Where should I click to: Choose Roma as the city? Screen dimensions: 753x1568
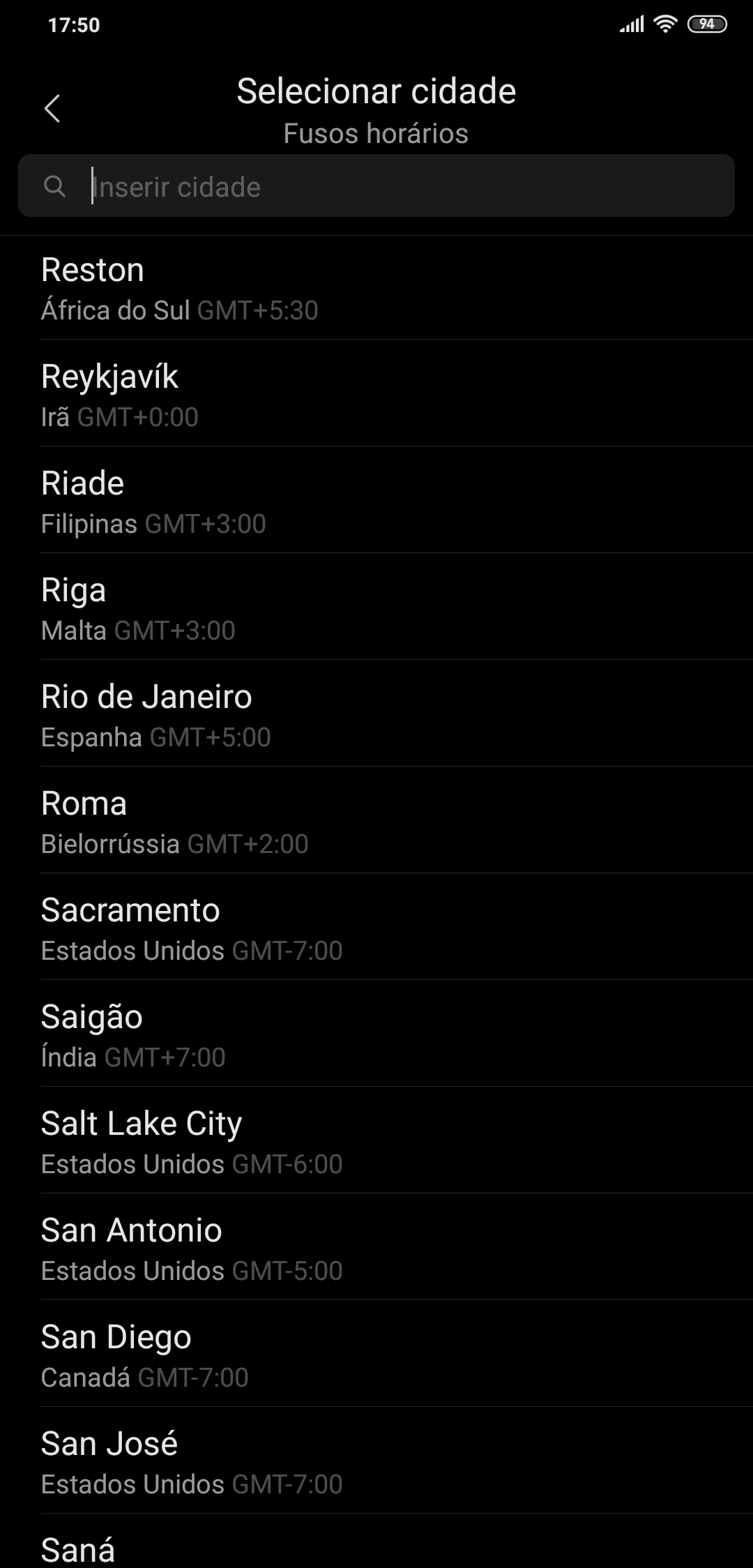[x=376, y=821]
